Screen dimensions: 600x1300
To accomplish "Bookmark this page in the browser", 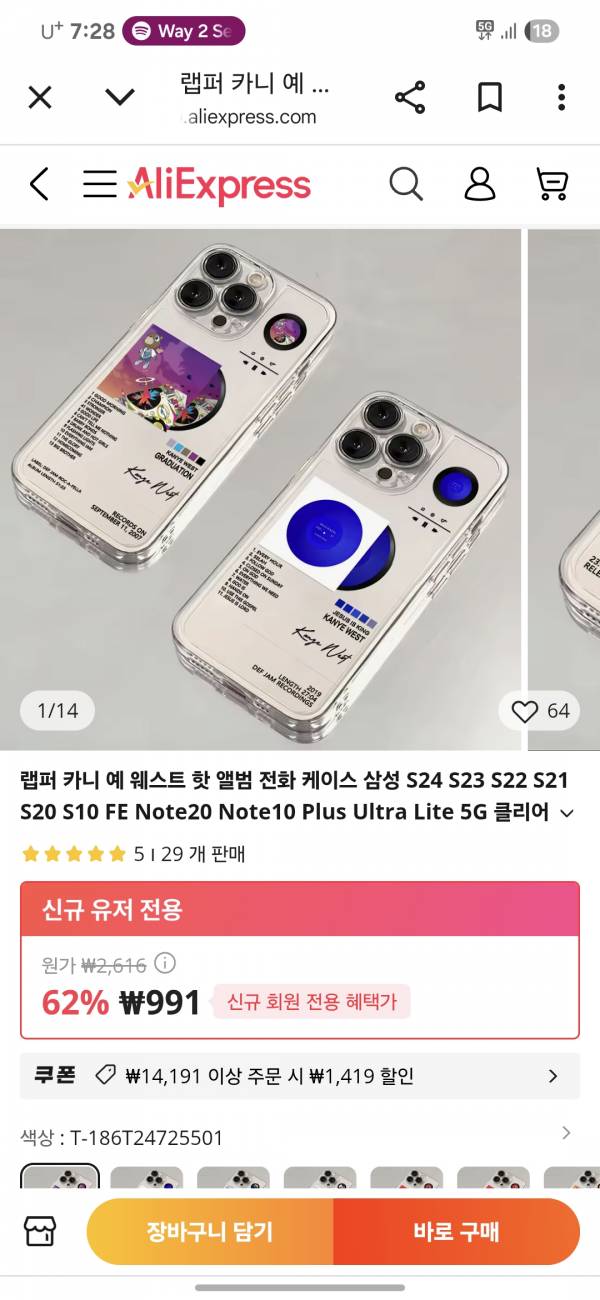I will click(488, 97).
